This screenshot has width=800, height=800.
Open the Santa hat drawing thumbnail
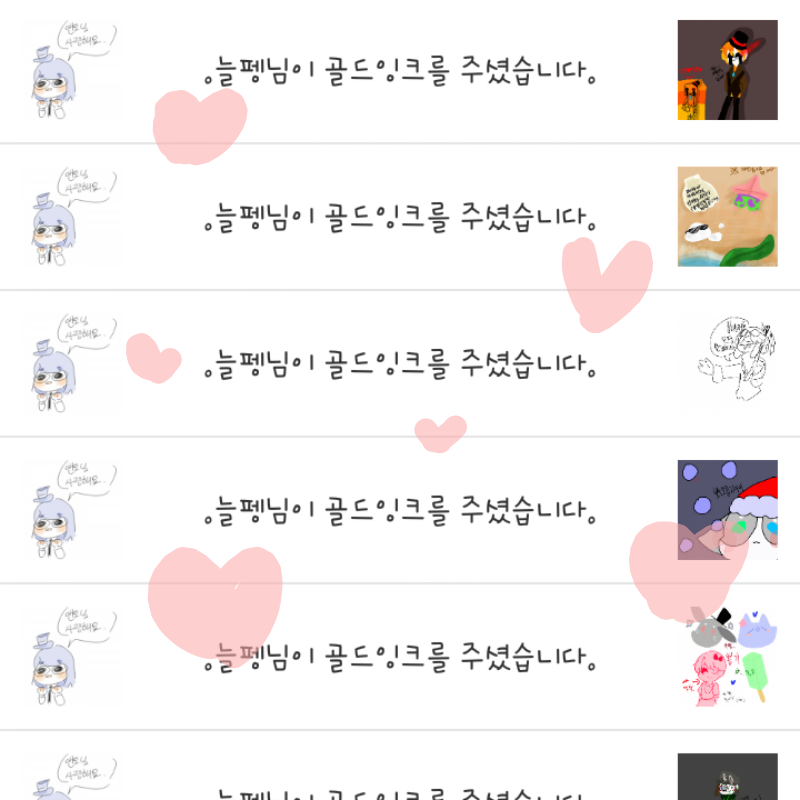[727, 509]
